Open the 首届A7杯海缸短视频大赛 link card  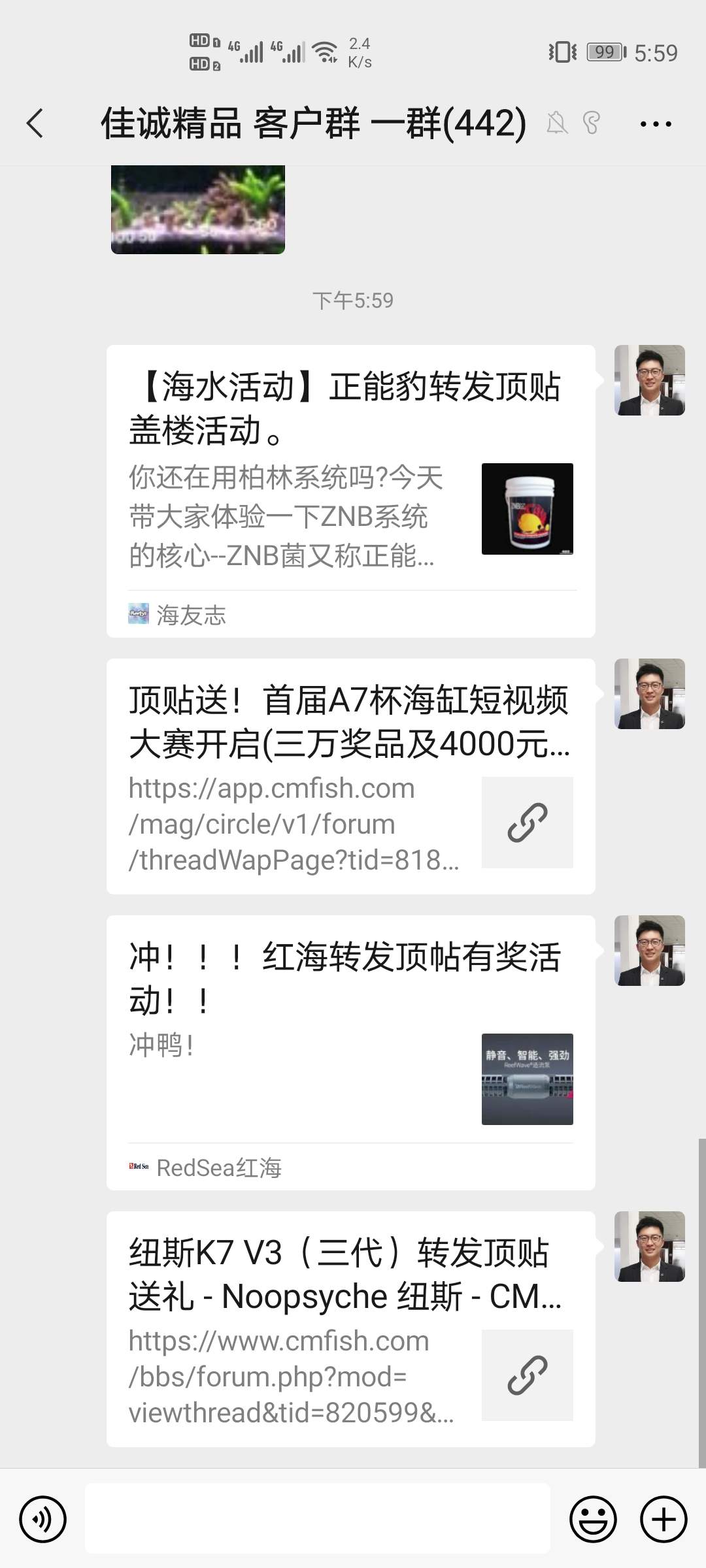pos(350,776)
